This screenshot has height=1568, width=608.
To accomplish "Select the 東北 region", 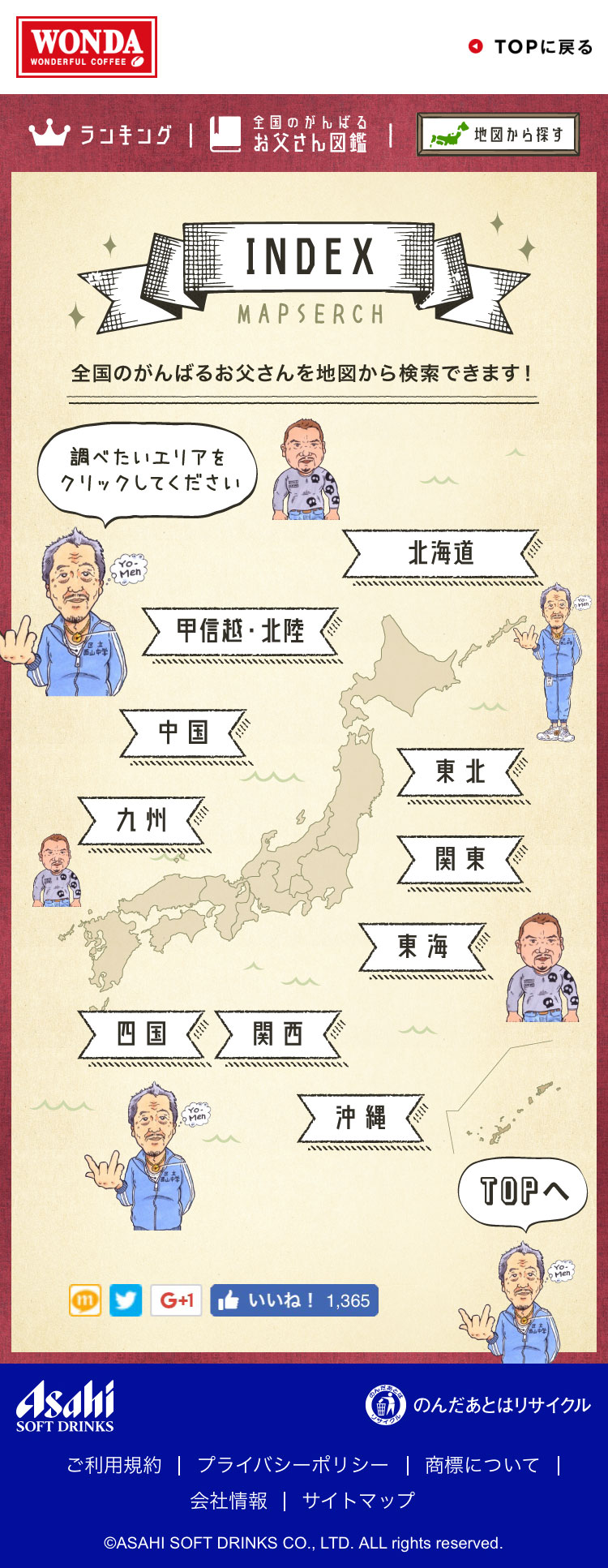I will coord(460,771).
